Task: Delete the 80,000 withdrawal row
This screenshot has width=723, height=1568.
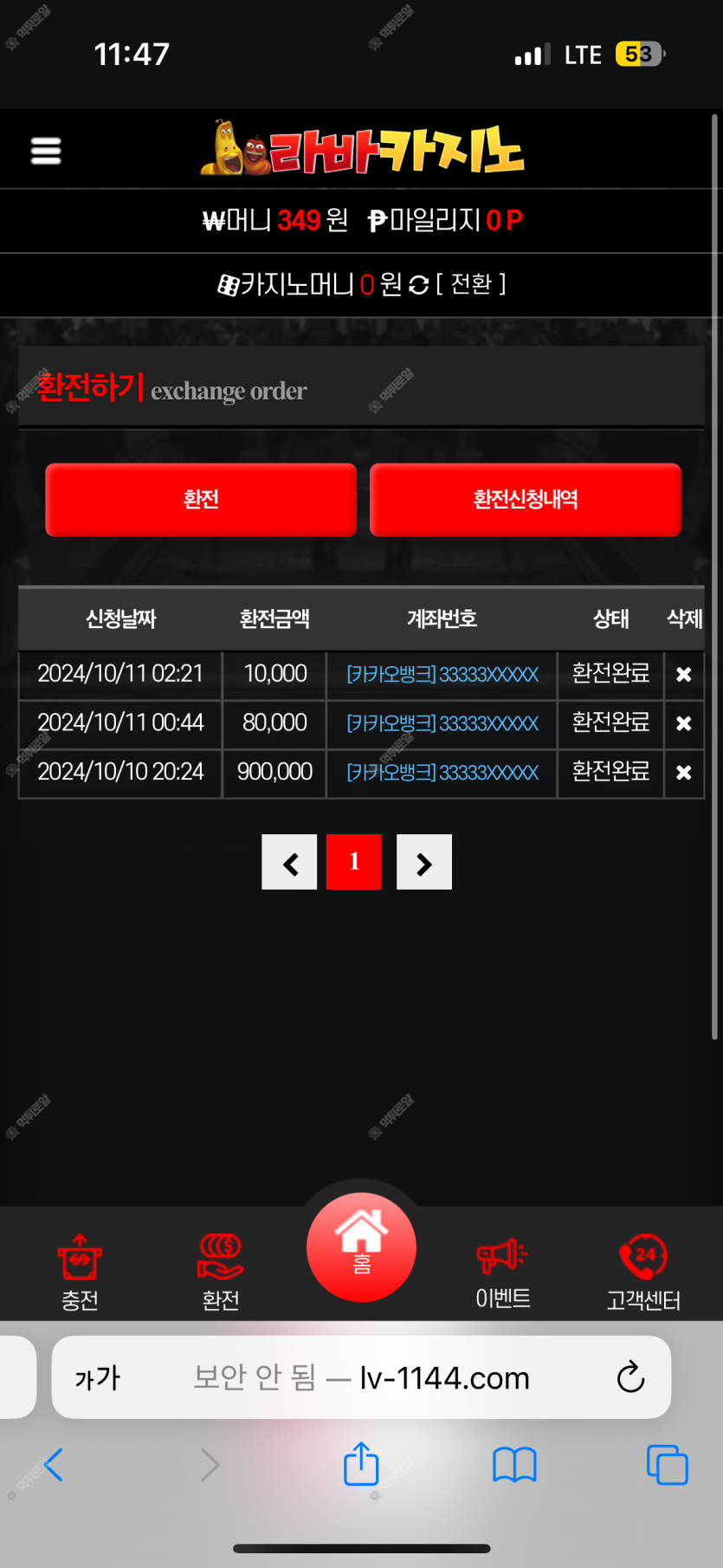Action: (683, 723)
